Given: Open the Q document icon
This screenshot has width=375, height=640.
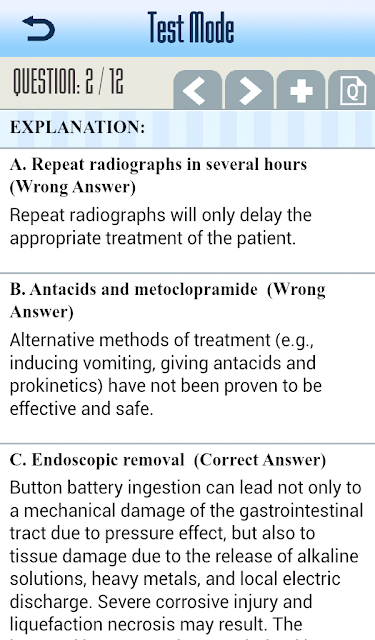Looking at the screenshot, I should pos(352,90).
